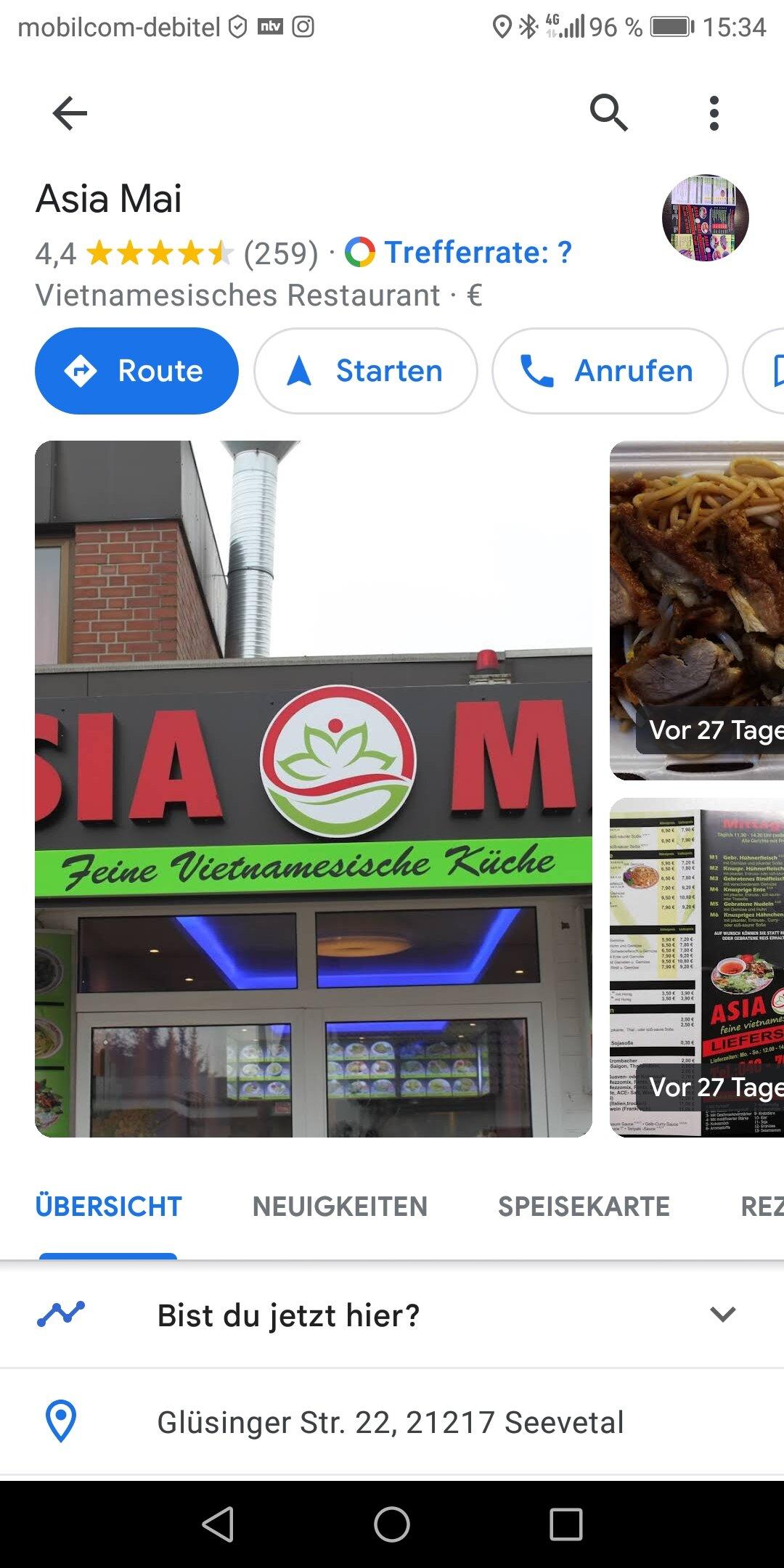Go back using the top arrow
This screenshot has height=1568, width=784.
tap(70, 113)
